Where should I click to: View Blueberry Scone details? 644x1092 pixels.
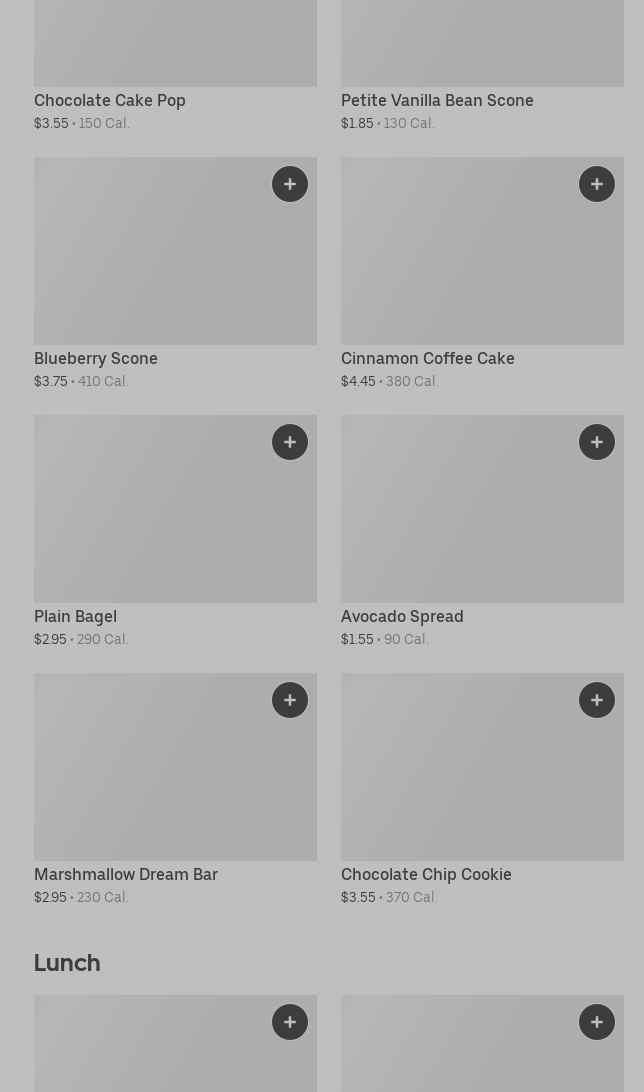pos(96,358)
